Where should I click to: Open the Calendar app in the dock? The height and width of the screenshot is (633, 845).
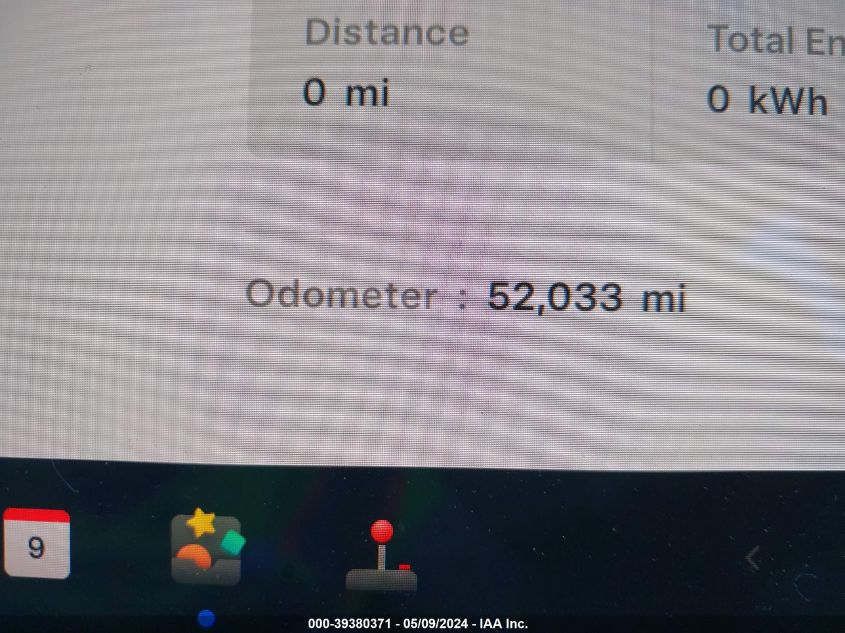tap(37, 545)
